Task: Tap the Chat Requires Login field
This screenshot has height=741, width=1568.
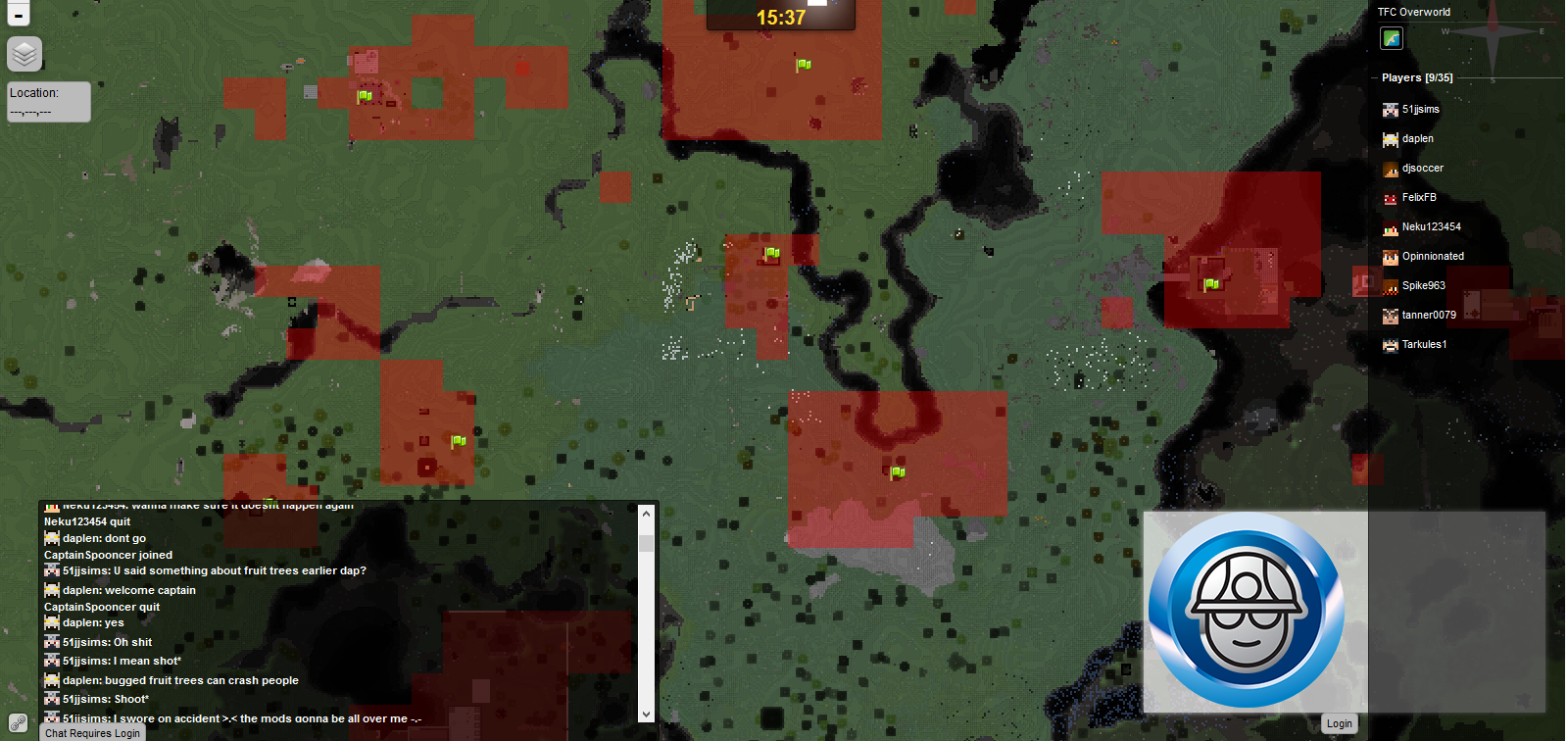Action: click(x=93, y=733)
